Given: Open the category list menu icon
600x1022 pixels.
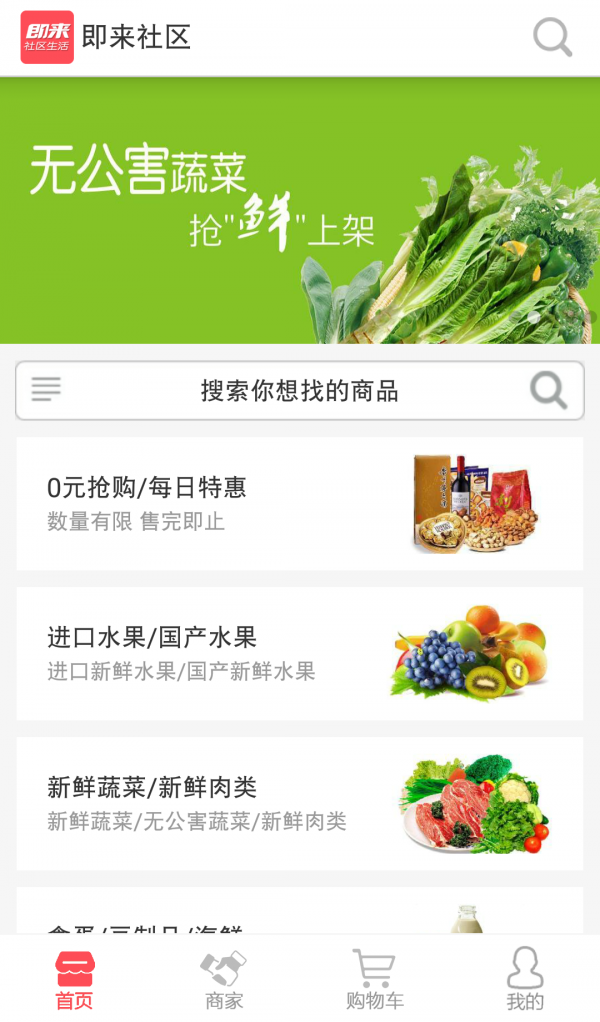Looking at the screenshot, I should click(46, 389).
